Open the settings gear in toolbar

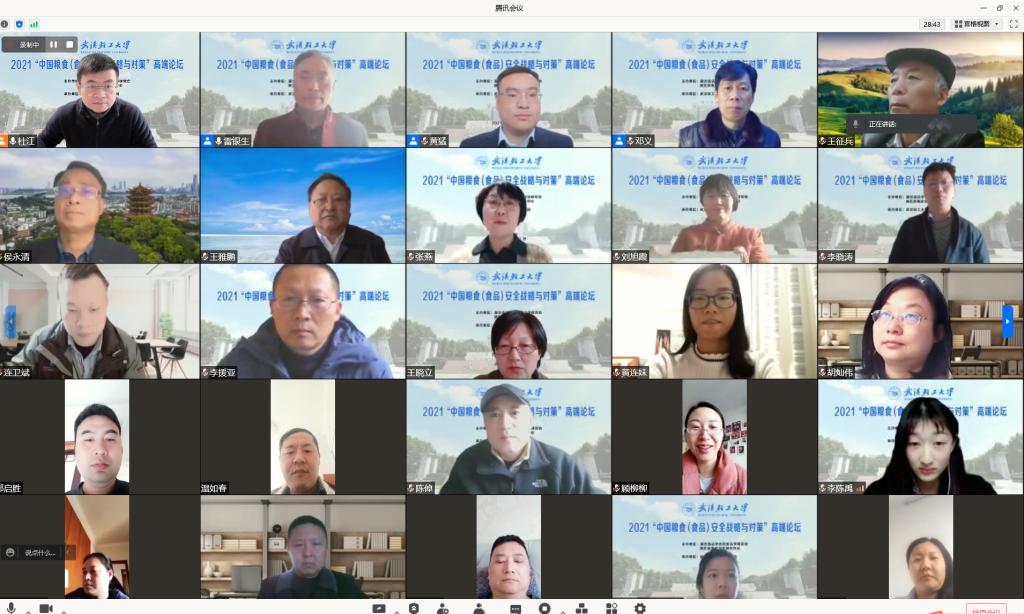pyautogui.click(x=640, y=607)
